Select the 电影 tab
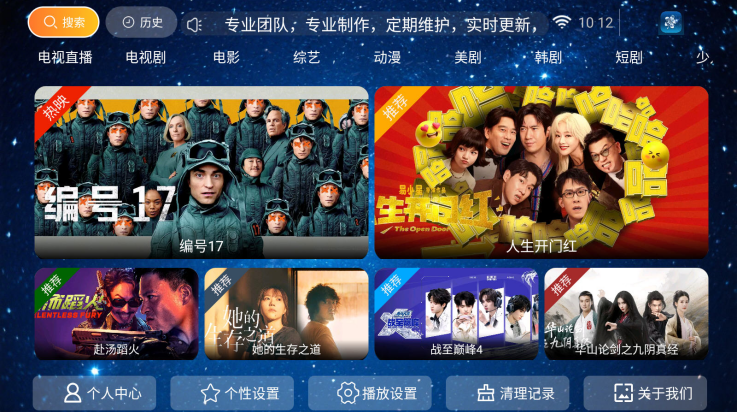Viewport: 737px width, 412px height. 226,58
